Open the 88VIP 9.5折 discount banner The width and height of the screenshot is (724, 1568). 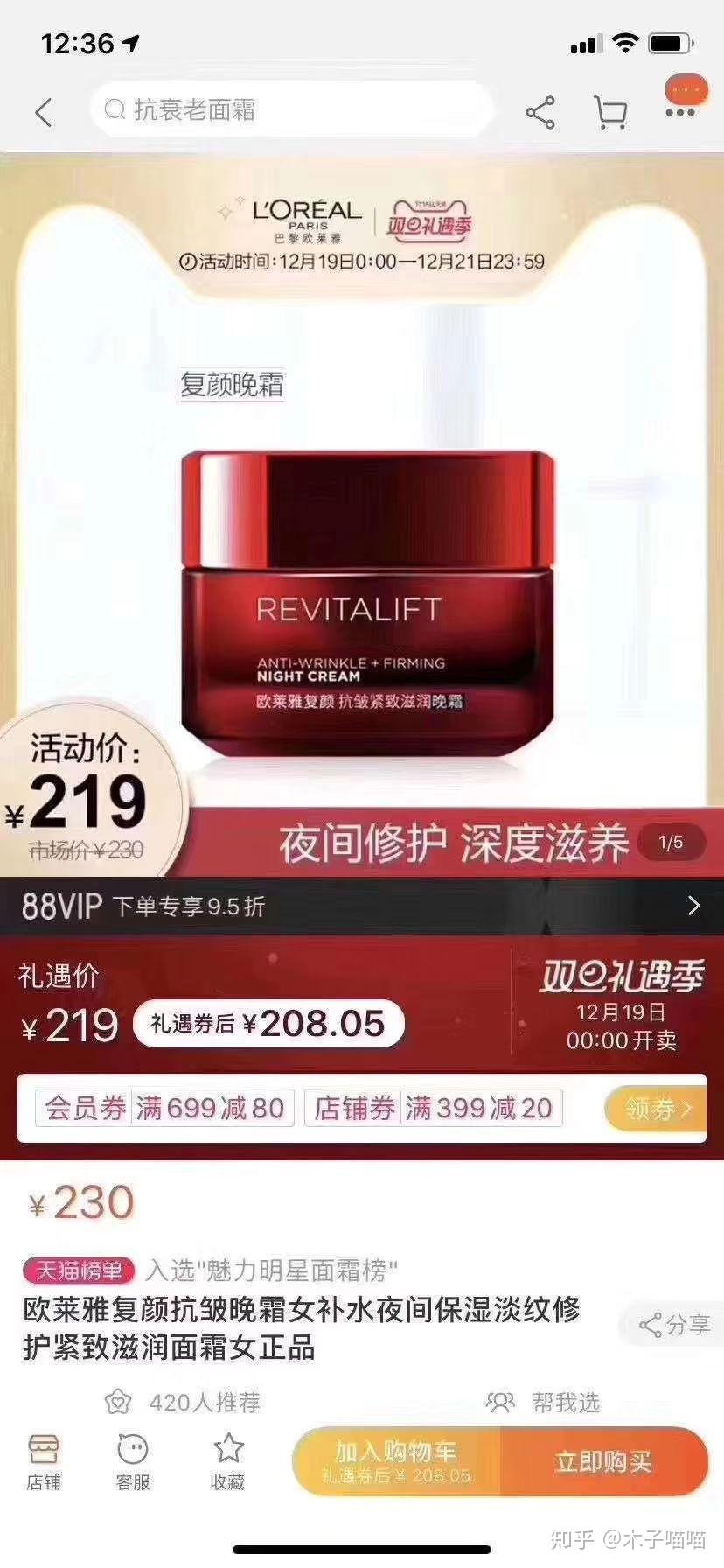(x=362, y=906)
